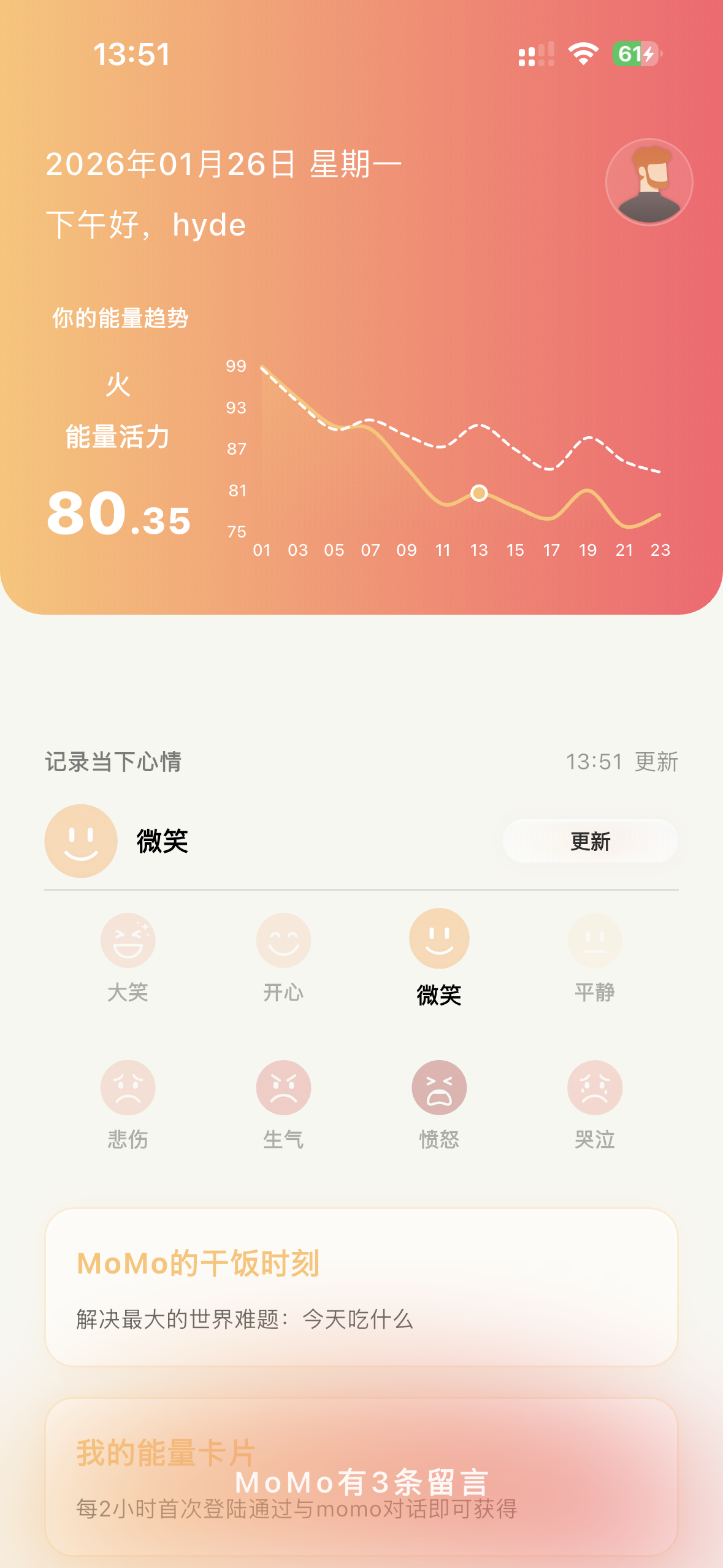Tap the 13:51 更新 timestamp
This screenshot has height=1568, width=723.
tap(621, 761)
